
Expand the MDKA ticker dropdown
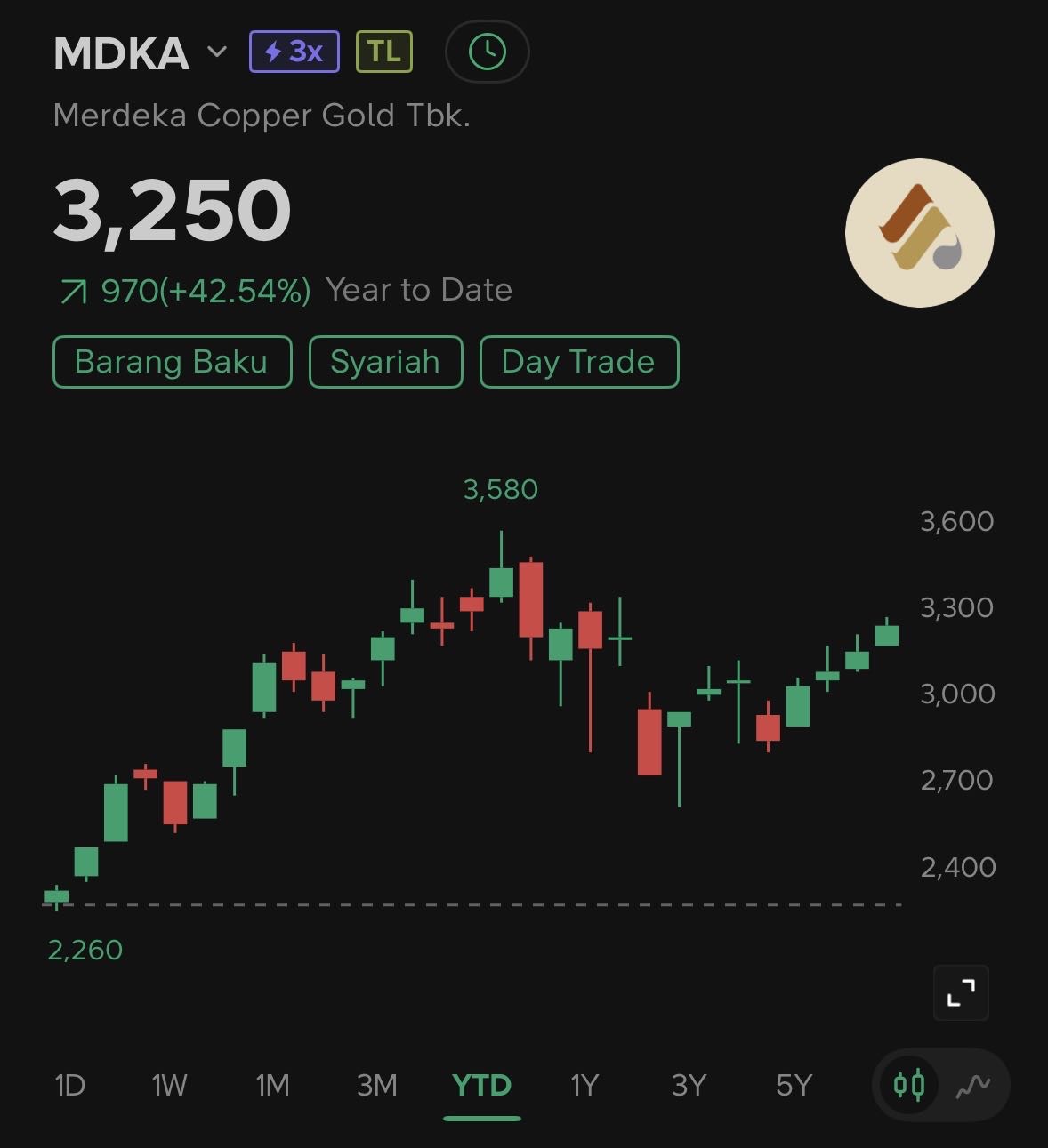pos(216,52)
